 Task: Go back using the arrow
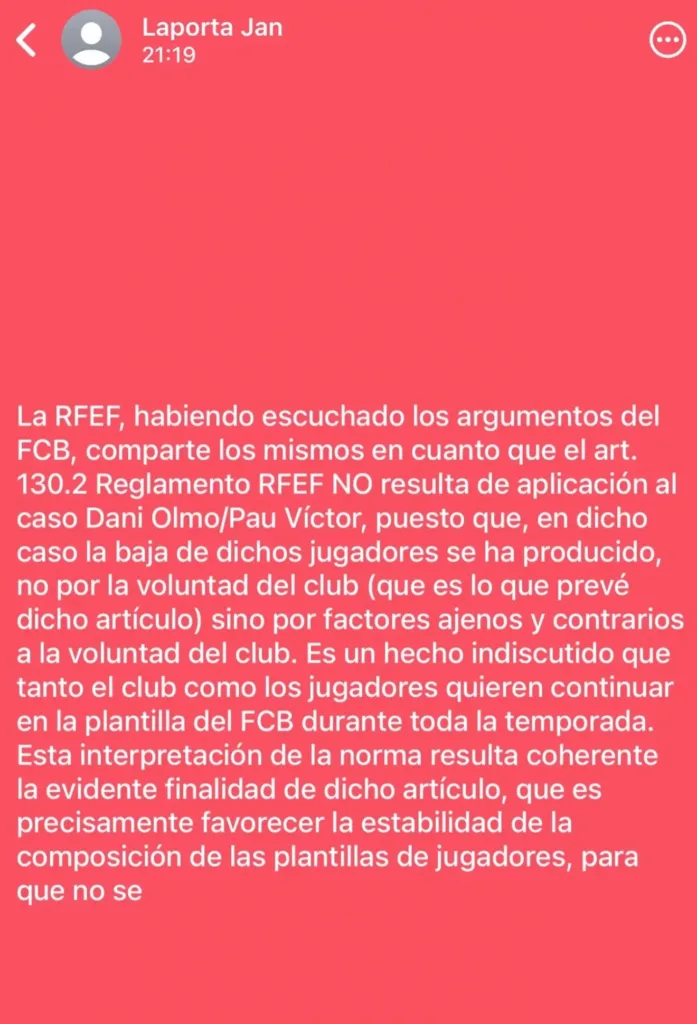pos(27,41)
